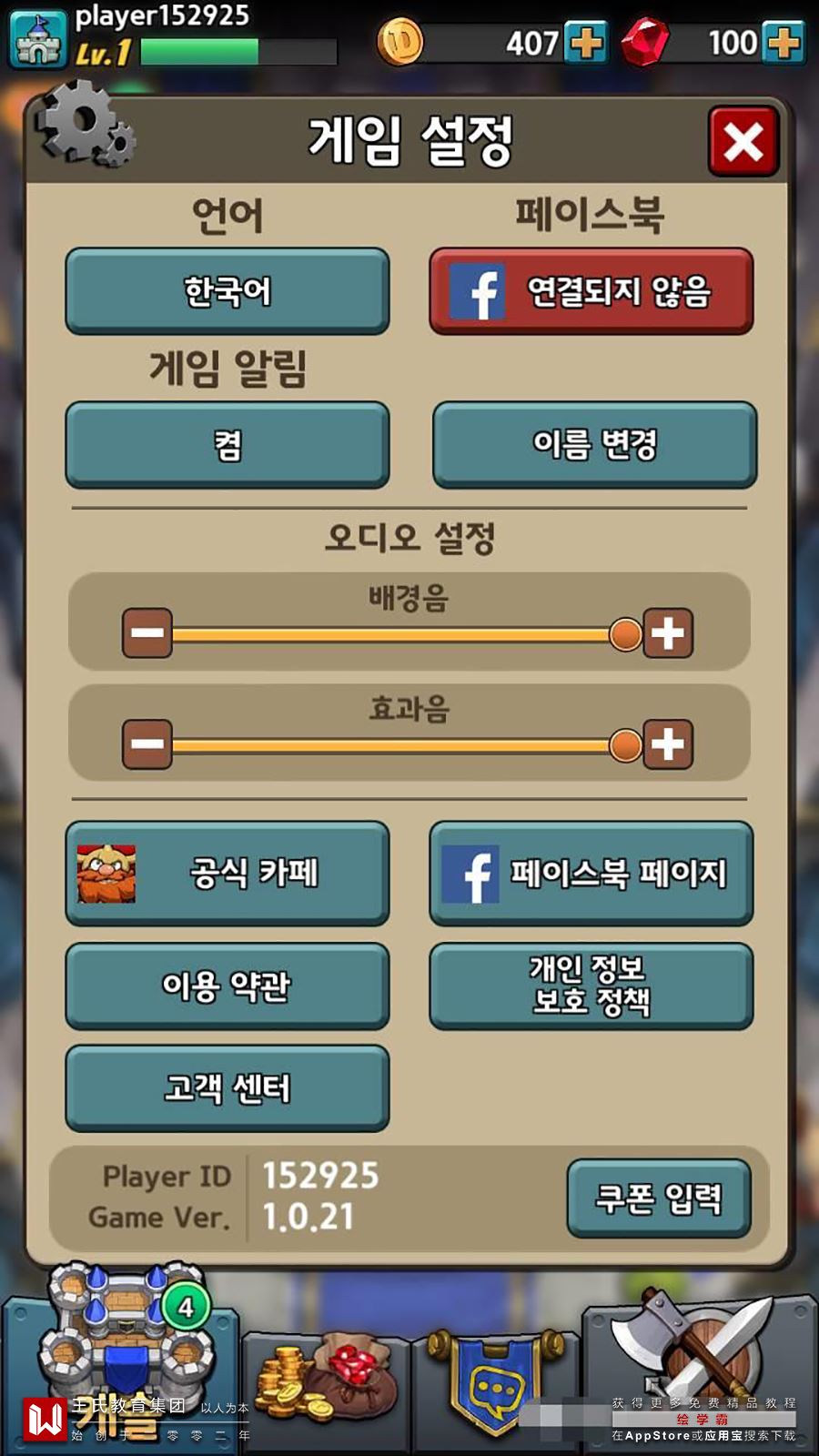Connect Facebook via 연결되지 않음 button
The width and height of the screenshot is (819, 1456).
(x=591, y=291)
